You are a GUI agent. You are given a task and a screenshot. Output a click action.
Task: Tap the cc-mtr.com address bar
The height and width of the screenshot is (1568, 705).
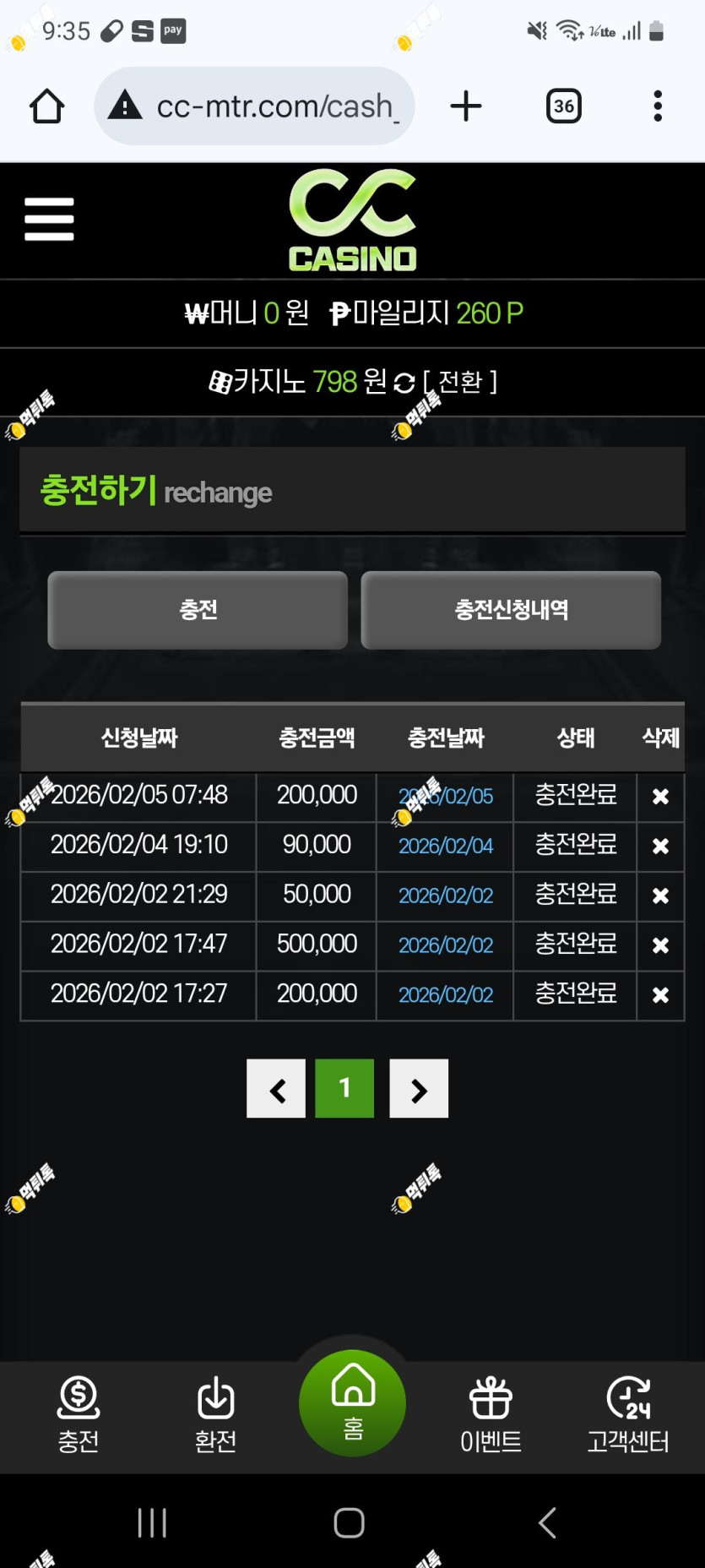tap(254, 106)
